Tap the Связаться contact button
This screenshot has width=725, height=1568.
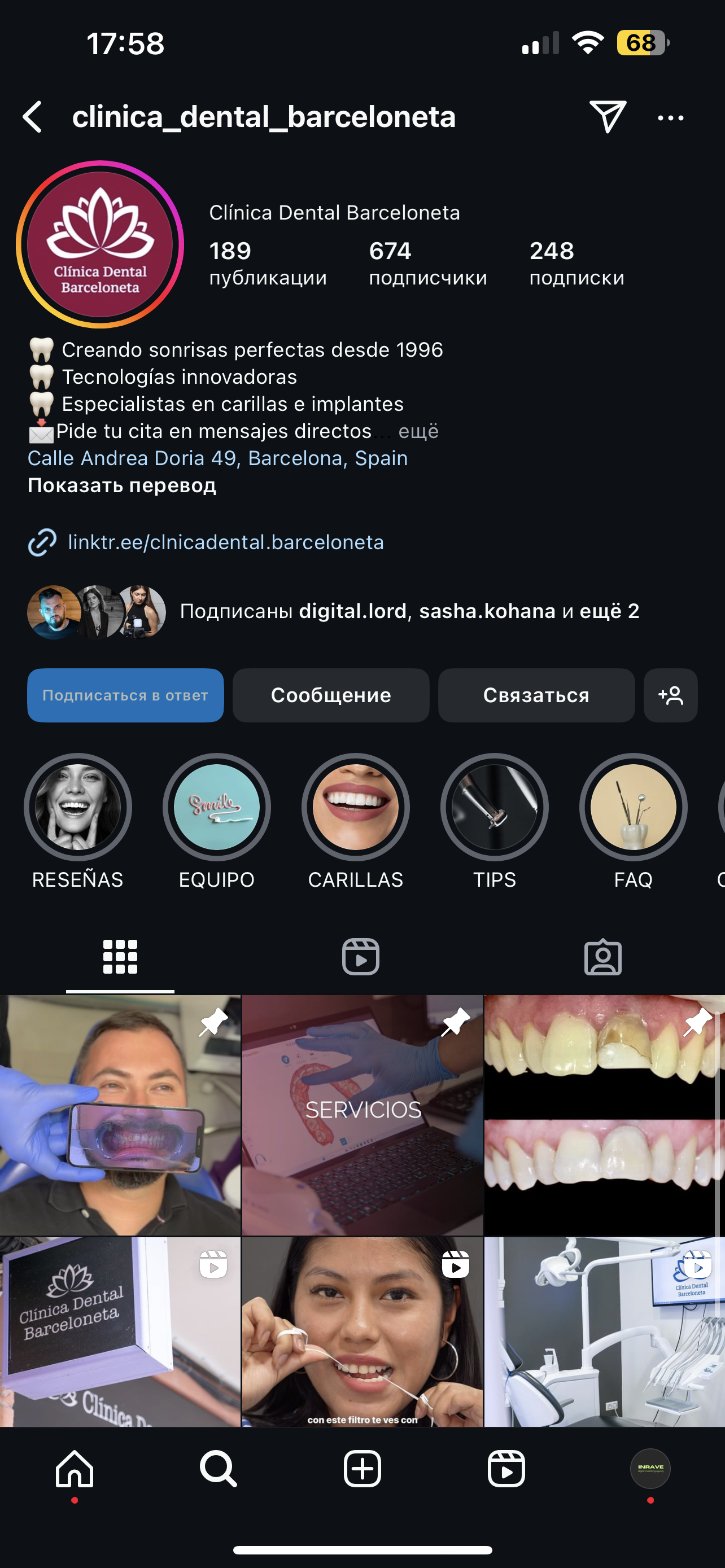(x=536, y=695)
